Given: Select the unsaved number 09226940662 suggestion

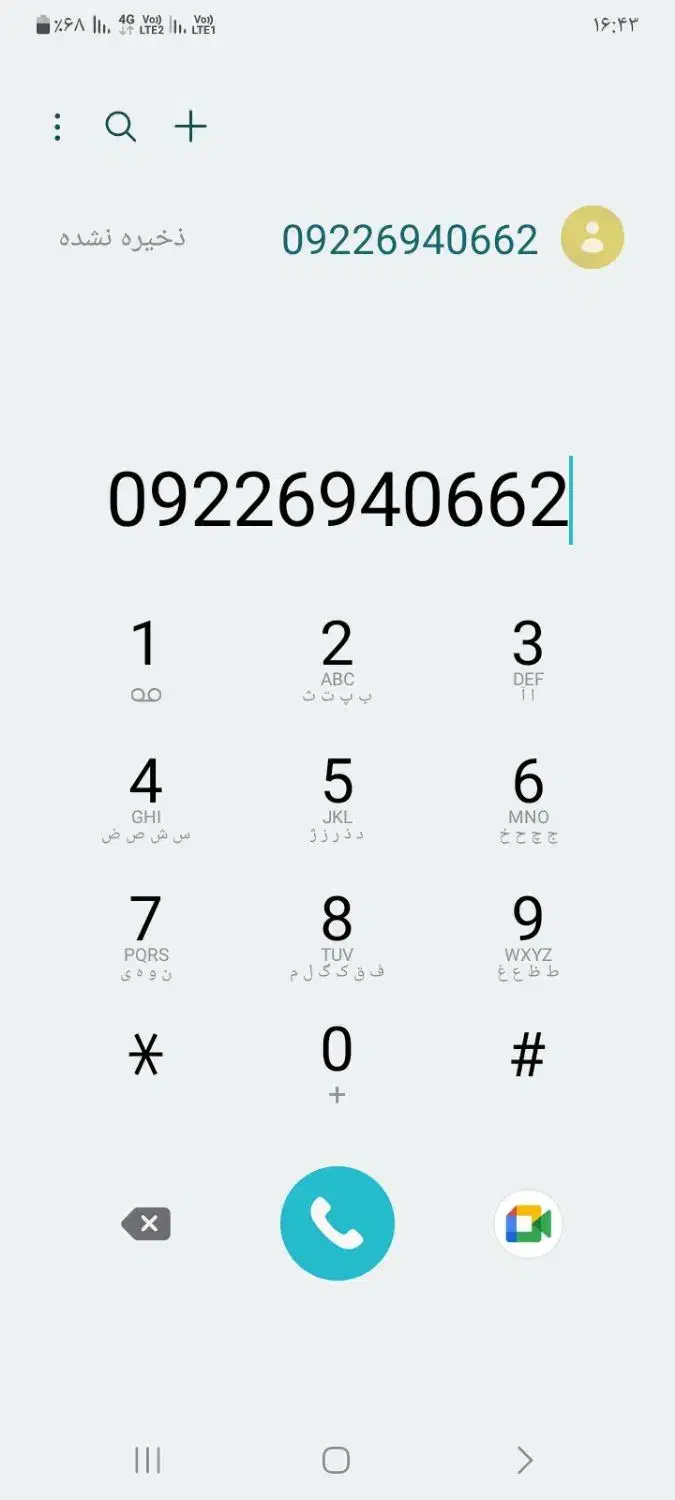Looking at the screenshot, I should coord(409,239).
